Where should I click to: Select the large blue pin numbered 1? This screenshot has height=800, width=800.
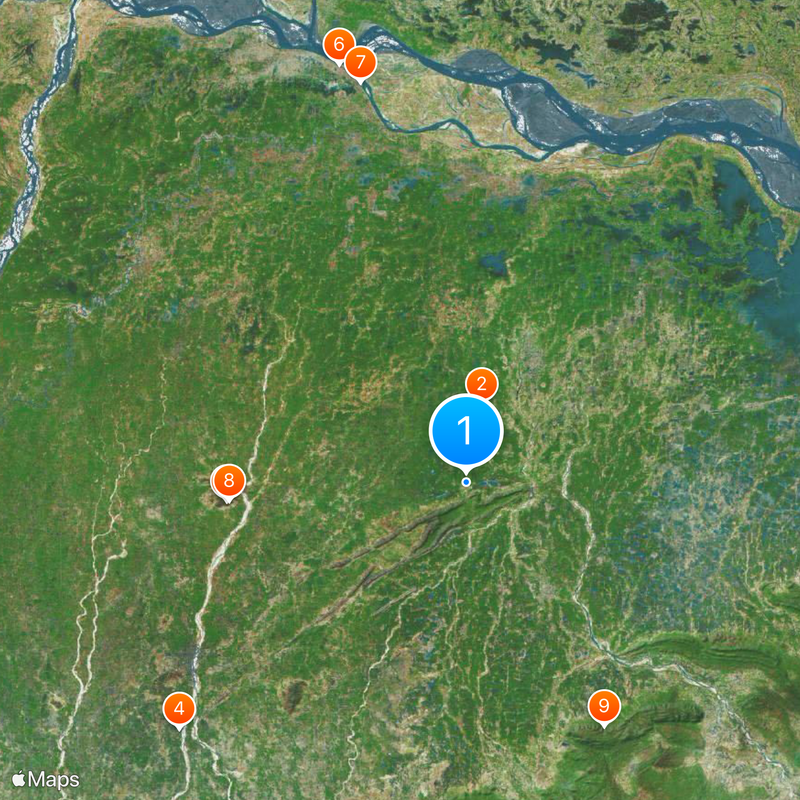pos(465,431)
